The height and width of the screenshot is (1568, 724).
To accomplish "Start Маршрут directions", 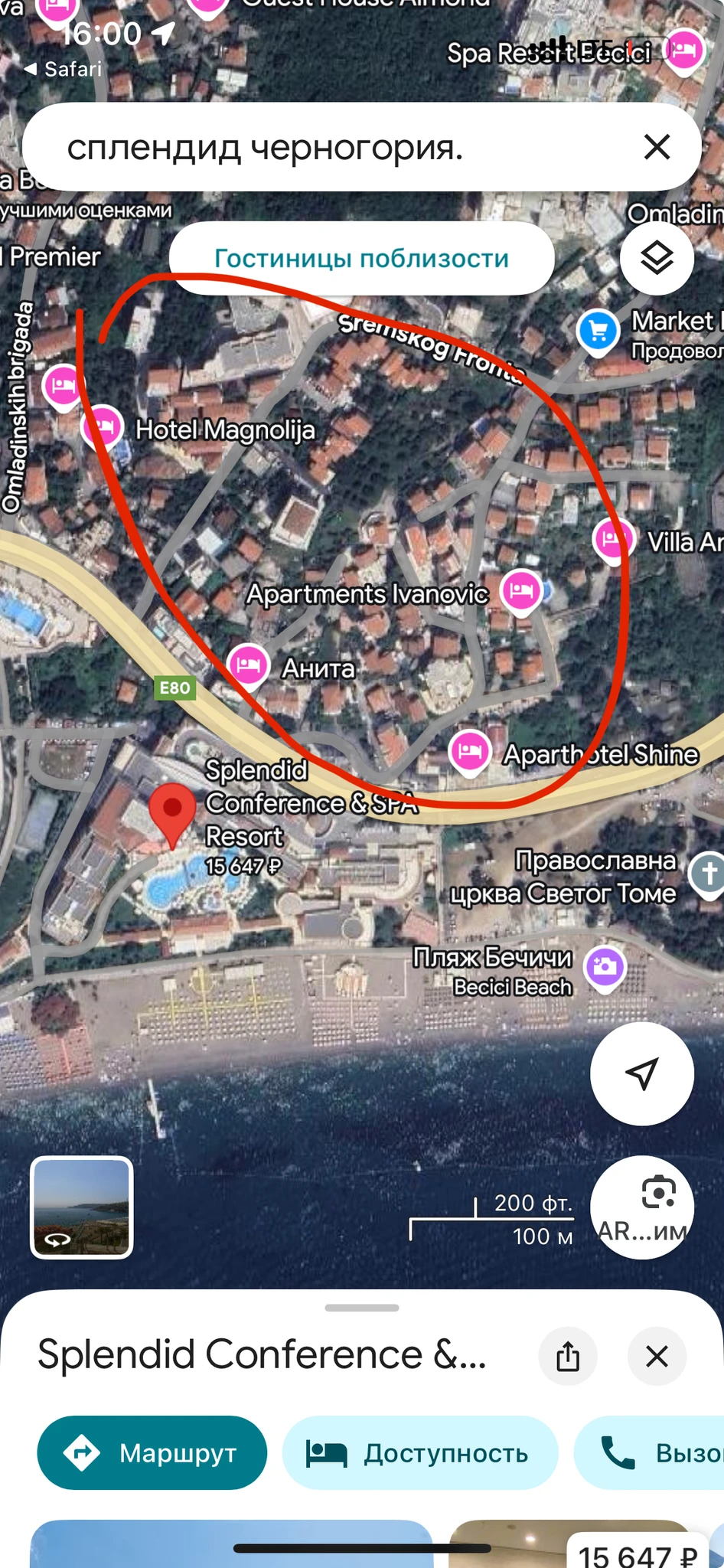I will [152, 1452].
